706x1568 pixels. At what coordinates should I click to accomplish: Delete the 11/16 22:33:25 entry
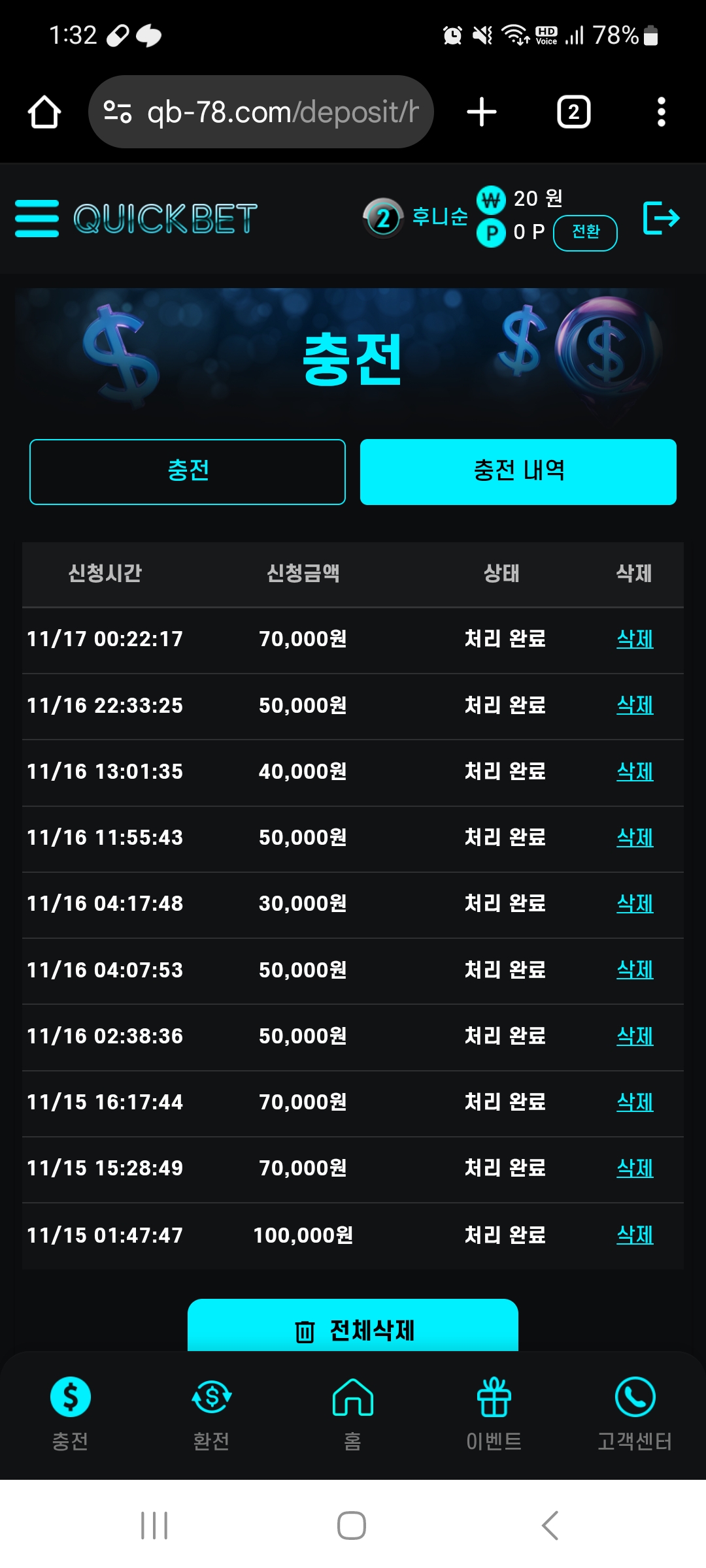[x=635, y=706]
